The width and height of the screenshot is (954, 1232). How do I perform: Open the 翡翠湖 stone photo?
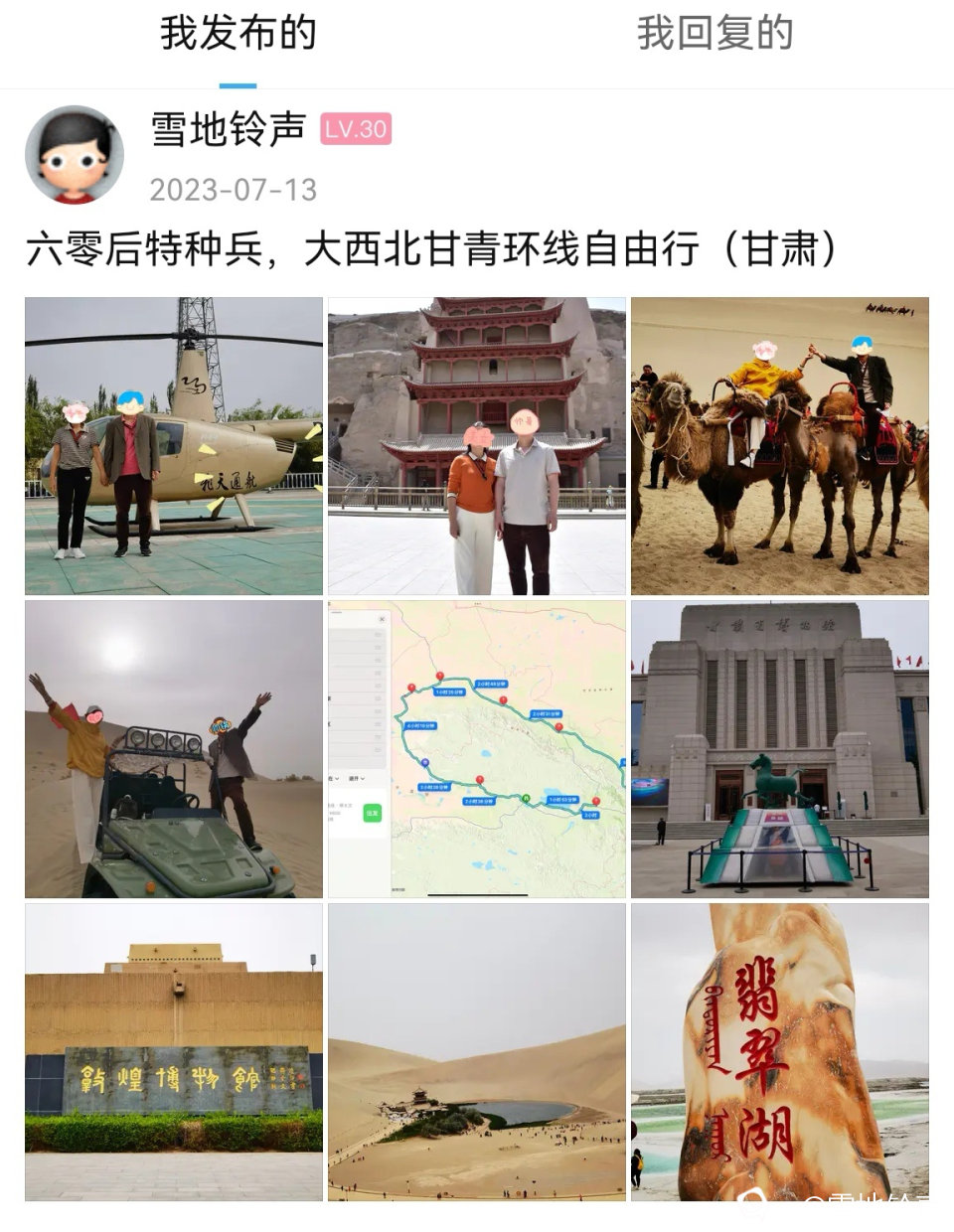coord(780,1052)
